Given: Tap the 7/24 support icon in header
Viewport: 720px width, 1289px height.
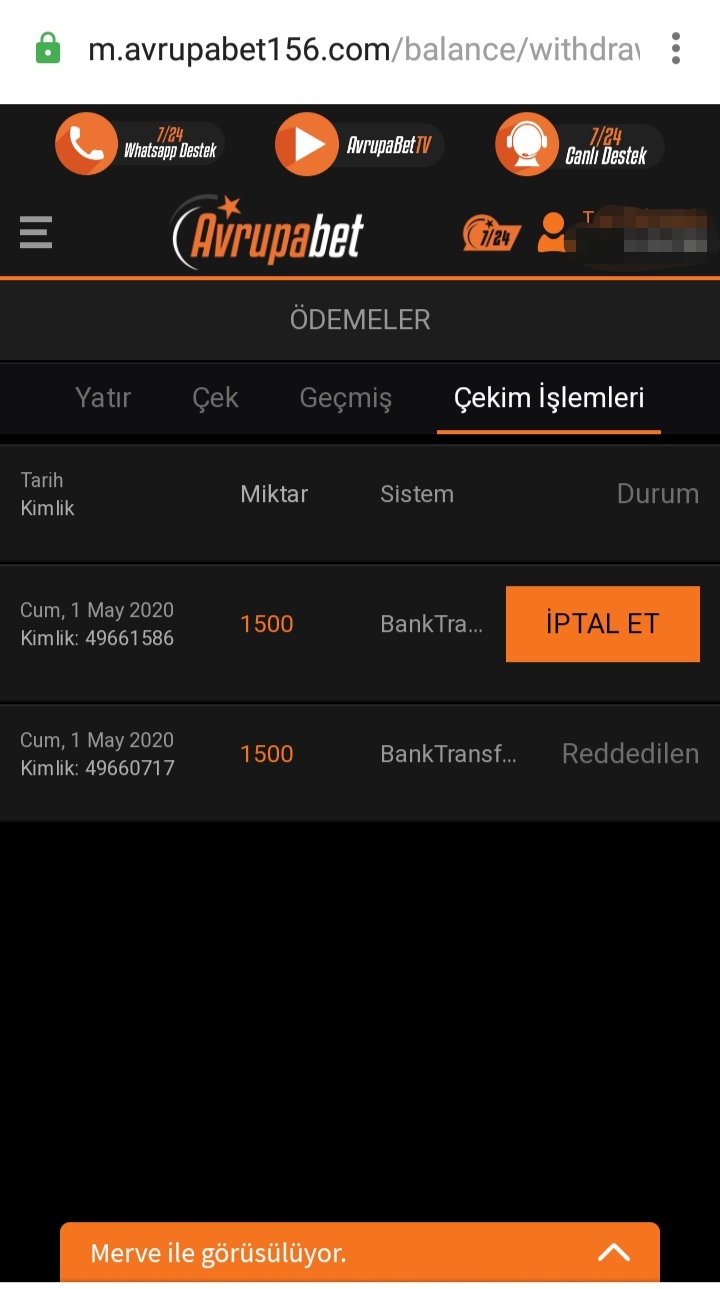Looking at the screenshot, I should pos(492,233).
